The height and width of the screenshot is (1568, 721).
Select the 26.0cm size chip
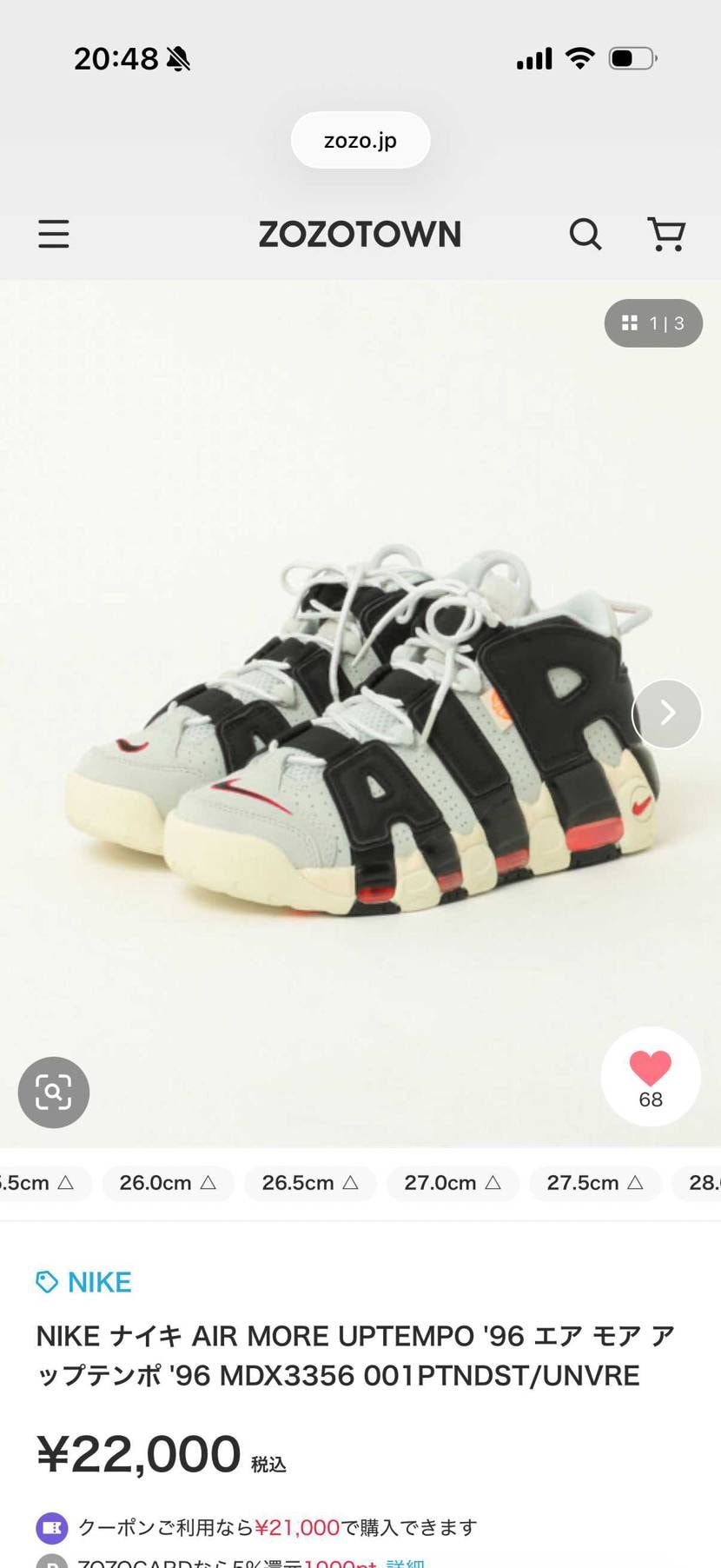(168, 1183)
